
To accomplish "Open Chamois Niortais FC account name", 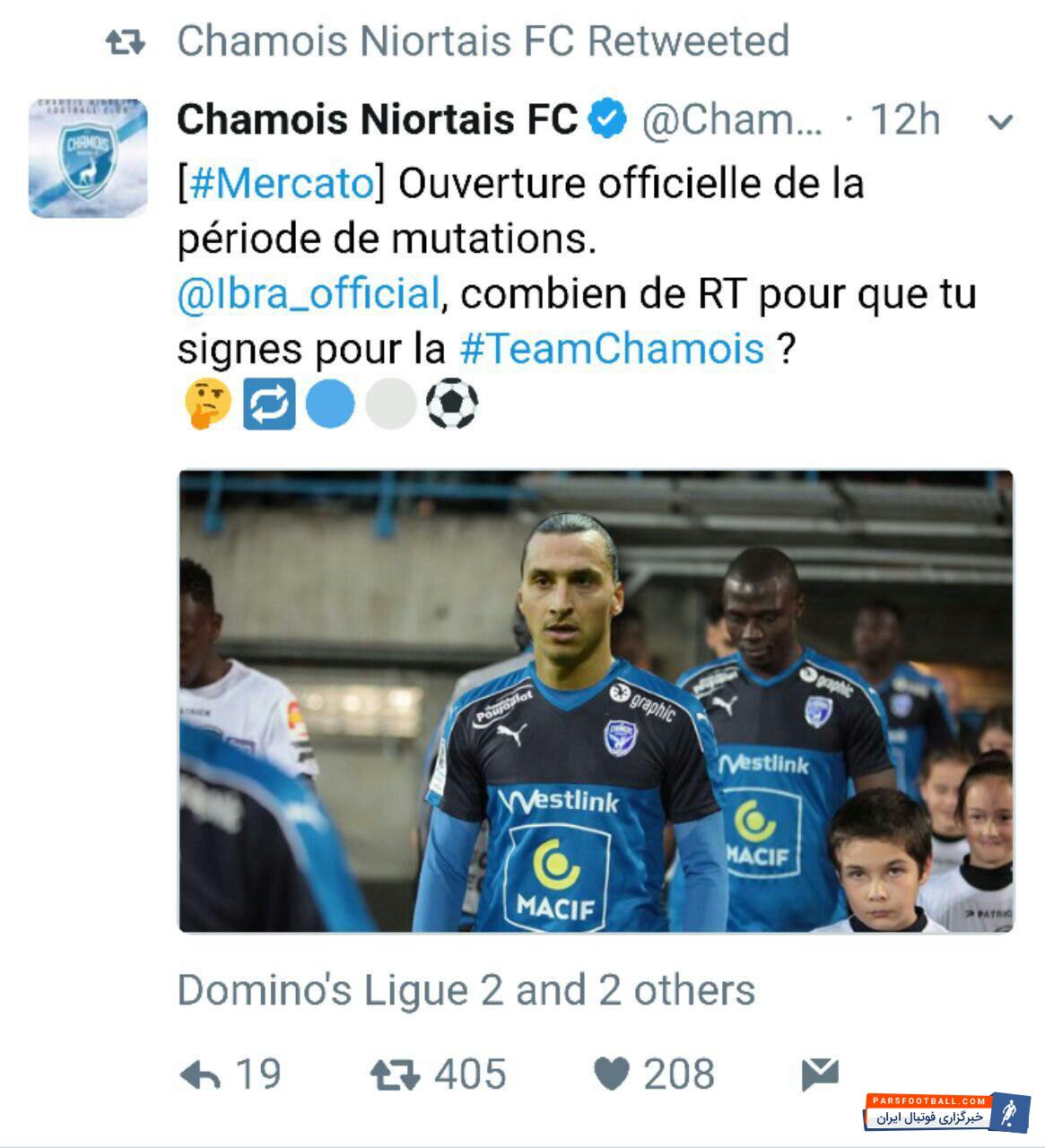I will point(377,119).
